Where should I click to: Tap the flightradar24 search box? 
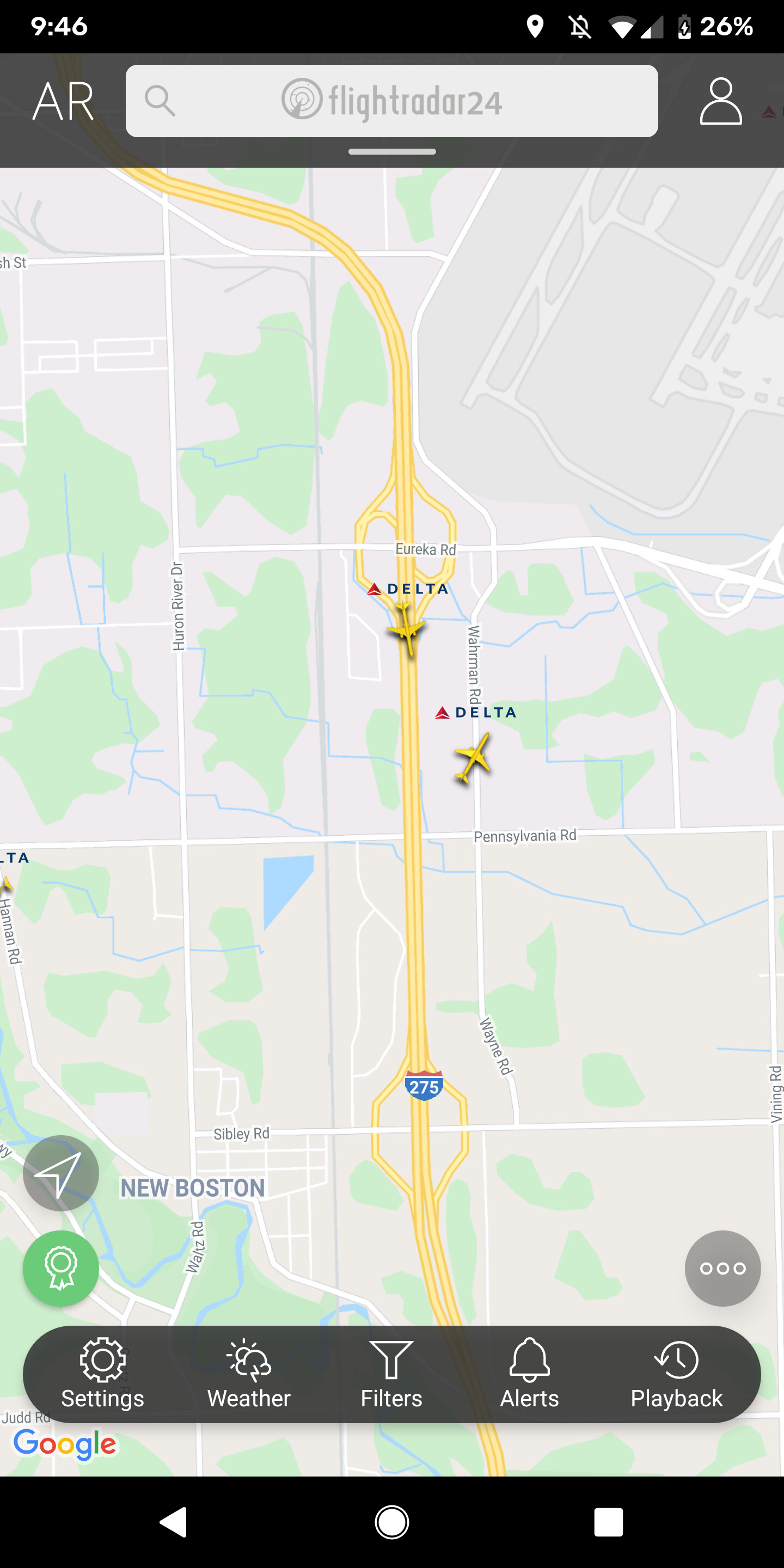coord(391,101)
